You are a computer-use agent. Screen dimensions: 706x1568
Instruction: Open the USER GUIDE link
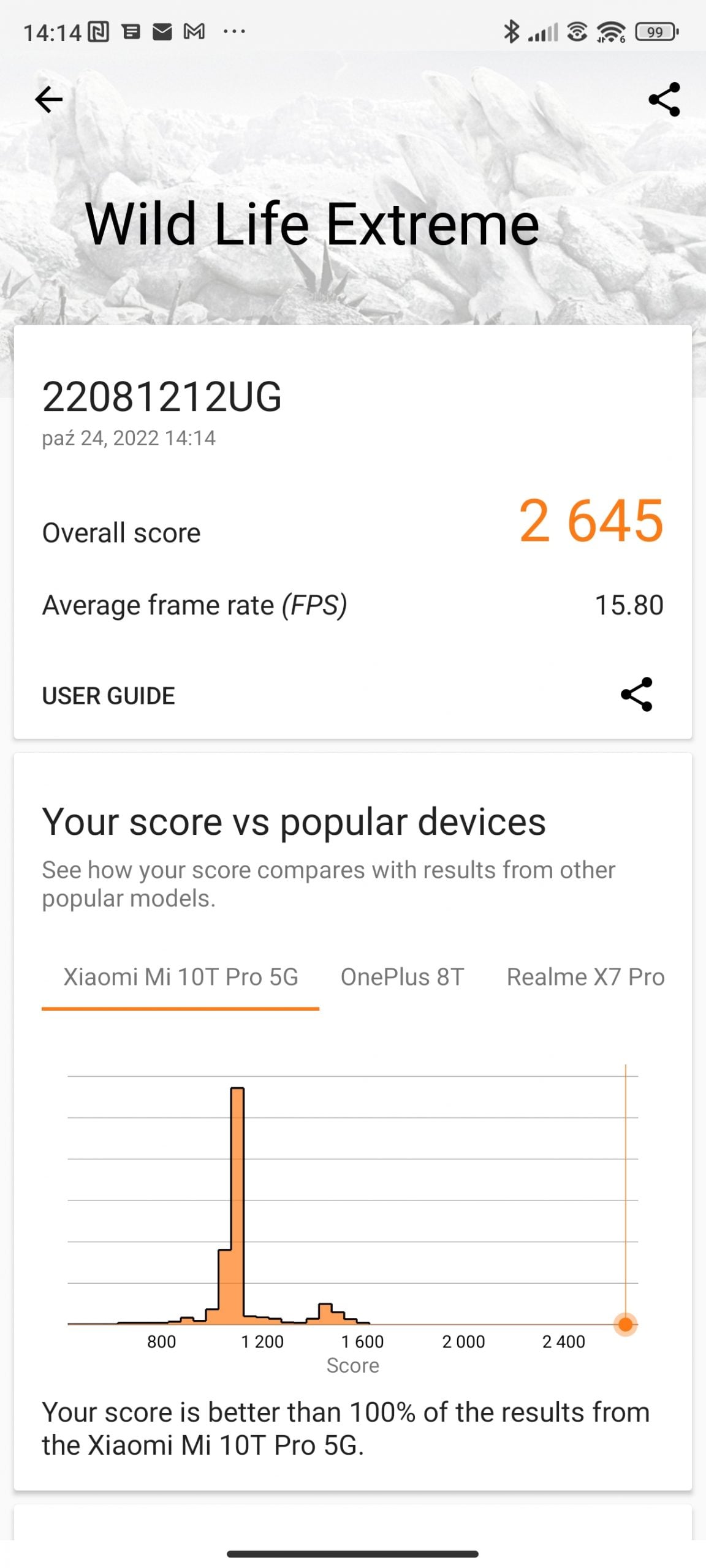pyautogui.click(x=108, y=696)
